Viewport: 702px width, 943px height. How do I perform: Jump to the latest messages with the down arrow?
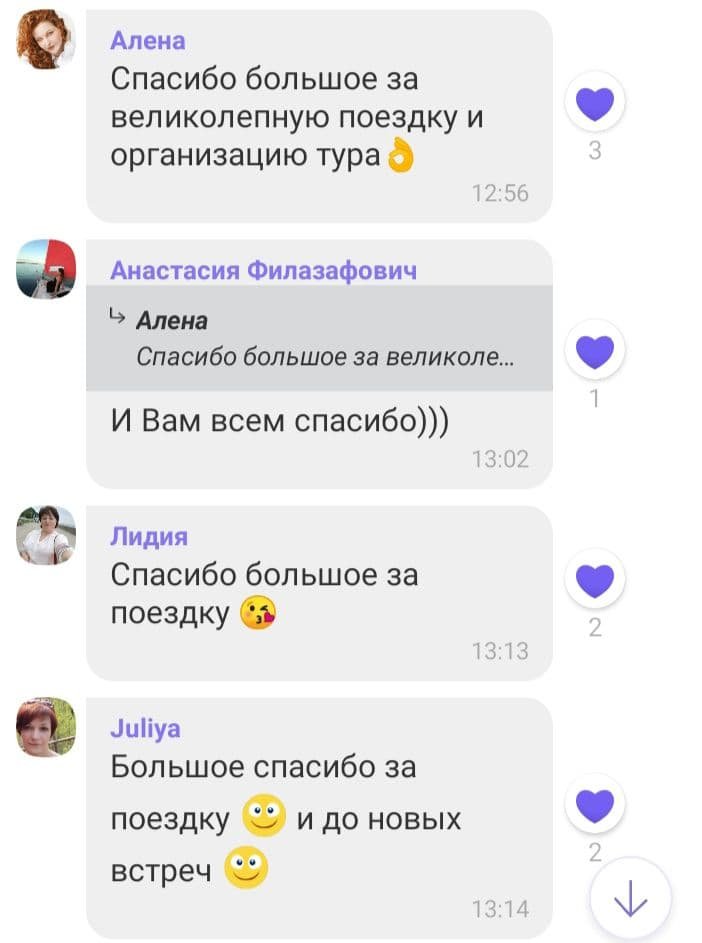pos(630,902)
